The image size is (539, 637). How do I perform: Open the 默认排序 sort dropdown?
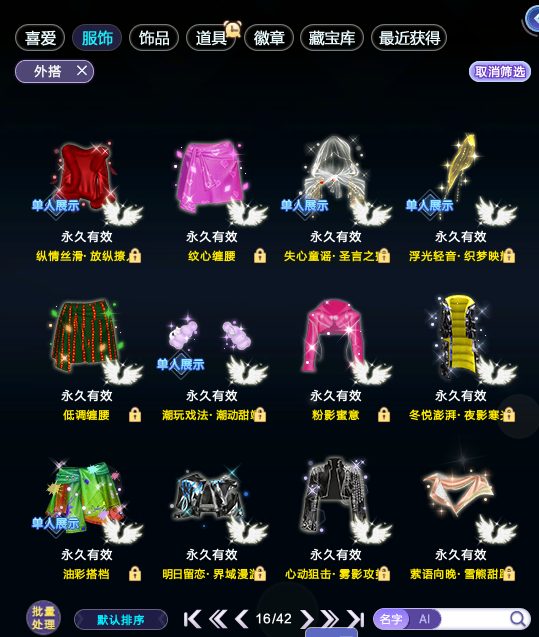121,620
